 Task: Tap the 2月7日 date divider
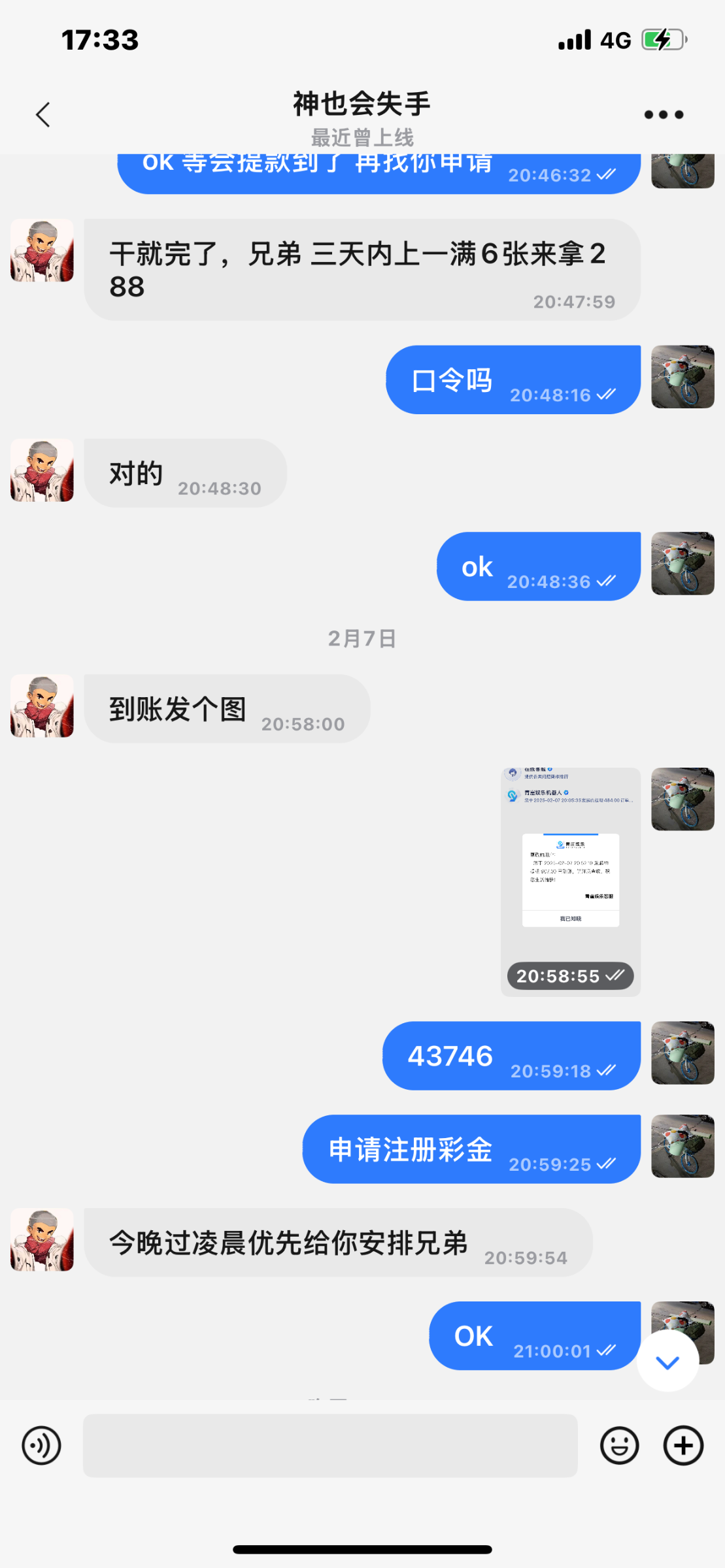click(x=362, y=638)
